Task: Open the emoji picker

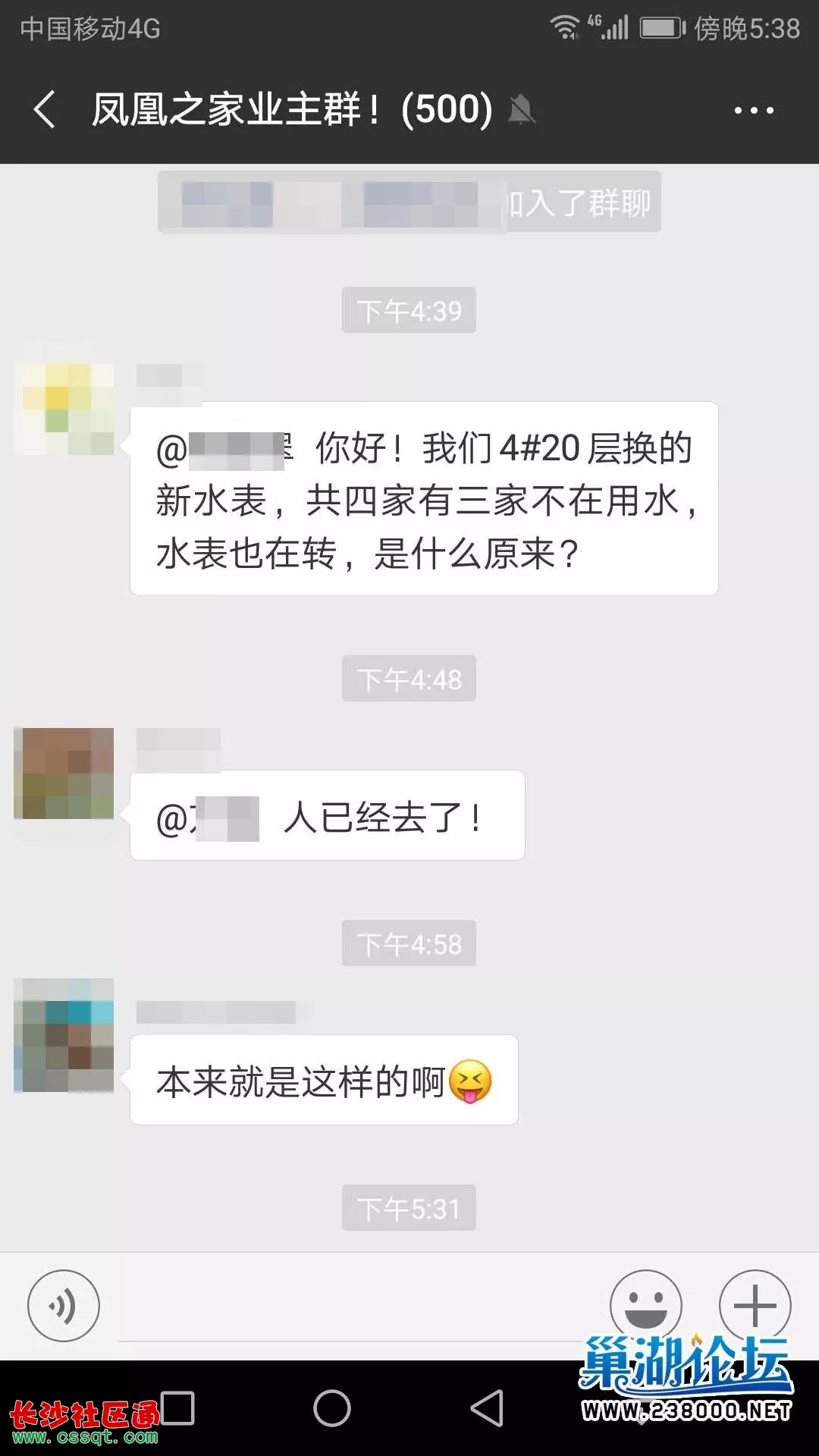Action: 646,1306
